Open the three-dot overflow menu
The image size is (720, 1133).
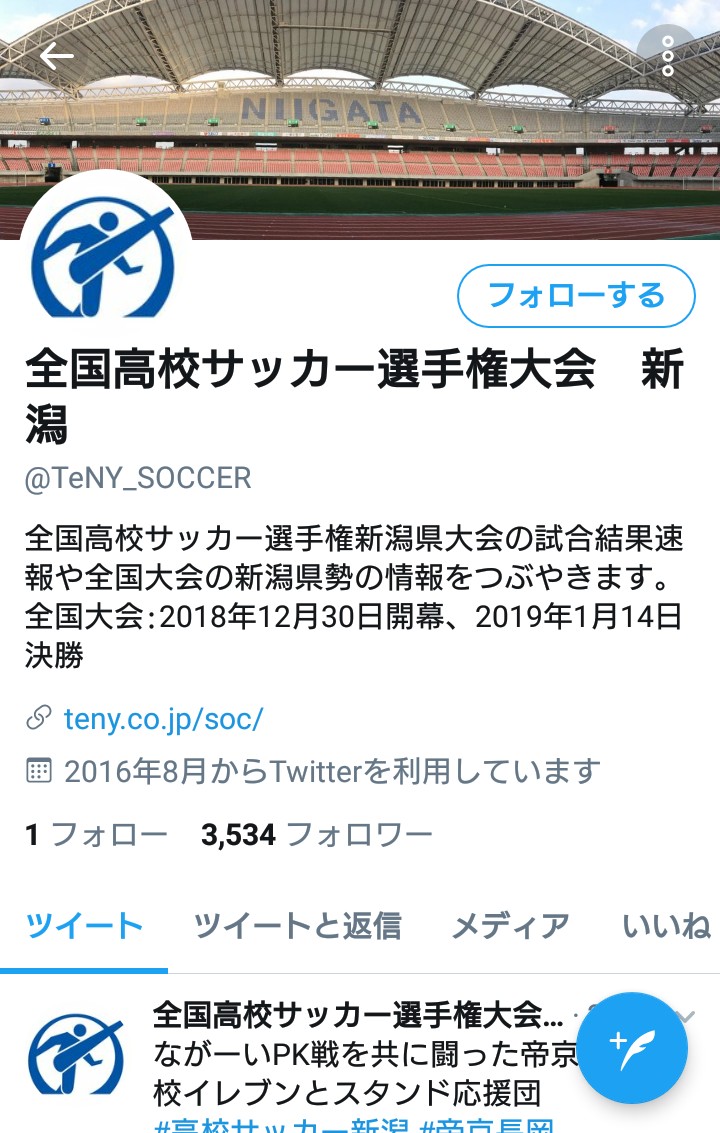[667, 55]
